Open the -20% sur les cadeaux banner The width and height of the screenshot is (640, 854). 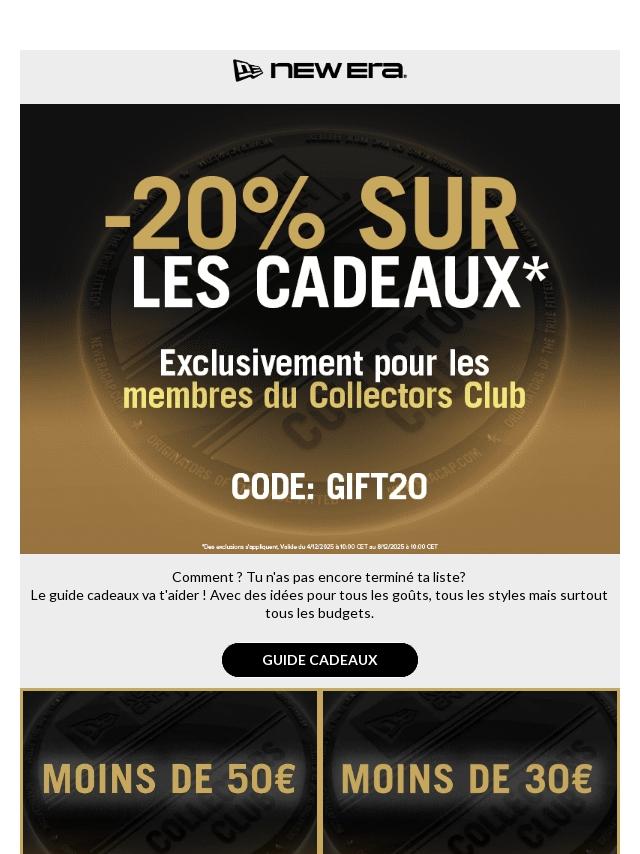320,328
